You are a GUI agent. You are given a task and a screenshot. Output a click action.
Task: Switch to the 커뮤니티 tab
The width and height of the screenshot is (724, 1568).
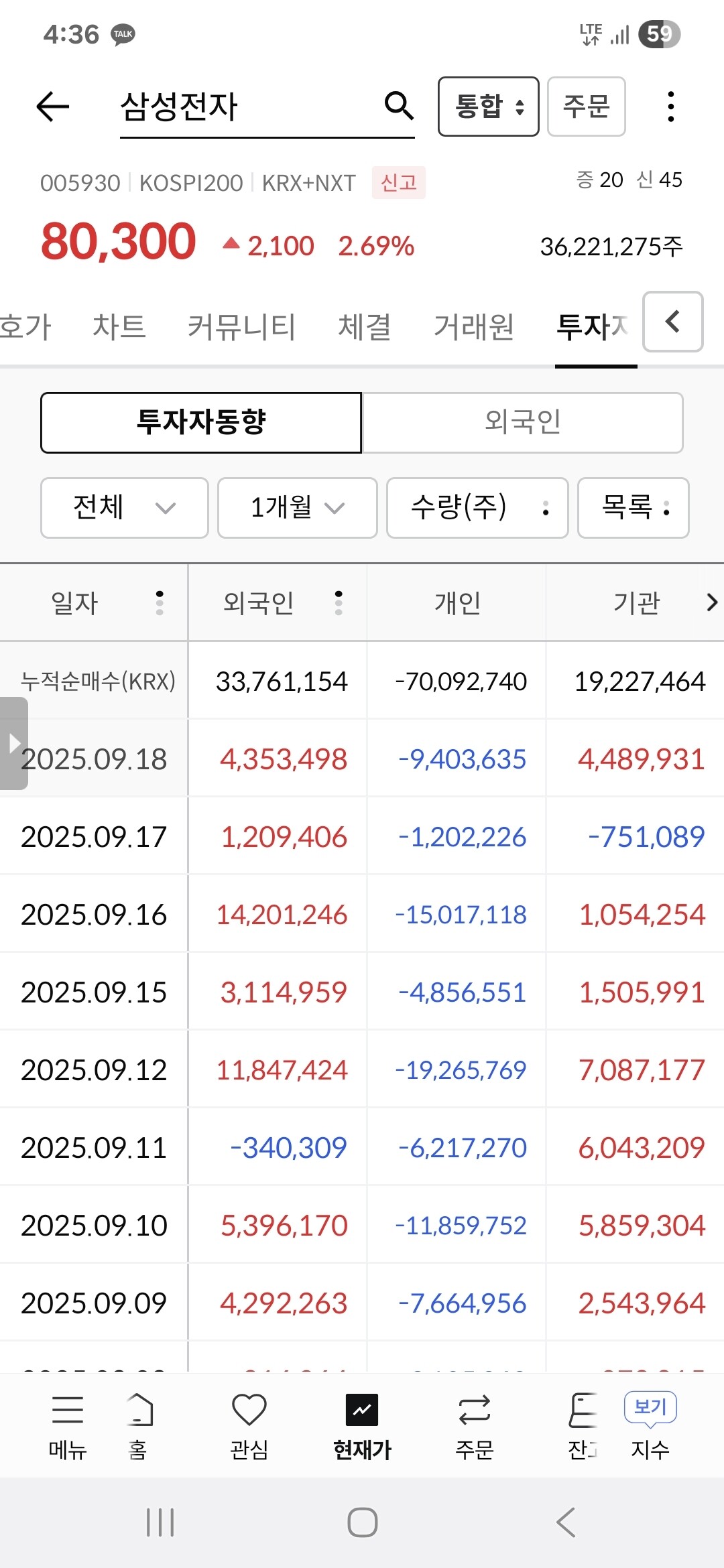click(241, 327)
